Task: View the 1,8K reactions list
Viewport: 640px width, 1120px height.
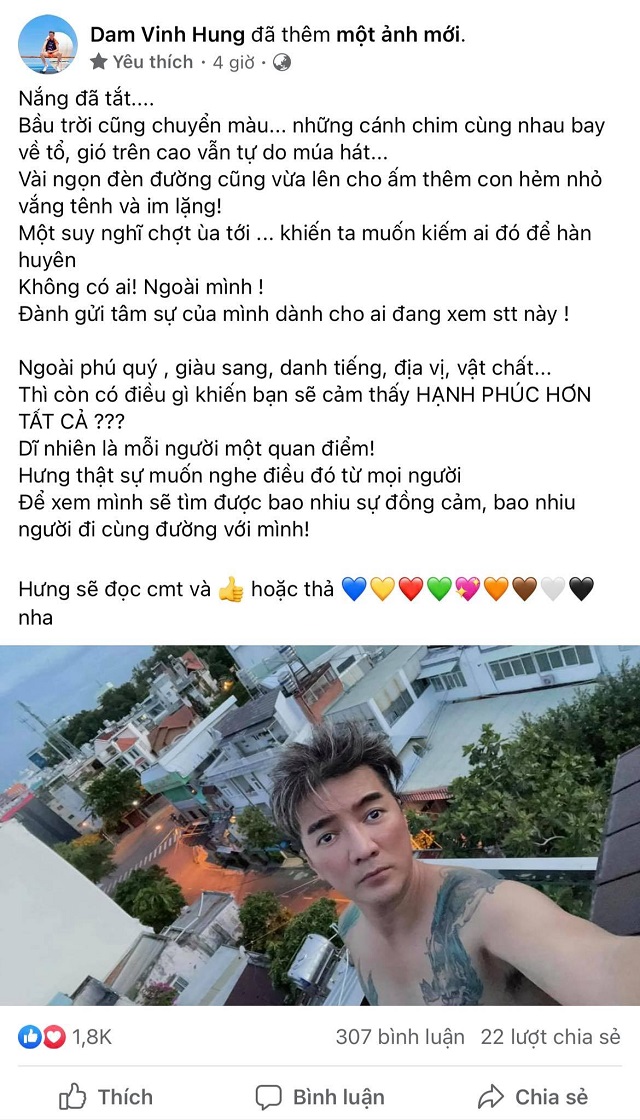Action: (66, 1037)
